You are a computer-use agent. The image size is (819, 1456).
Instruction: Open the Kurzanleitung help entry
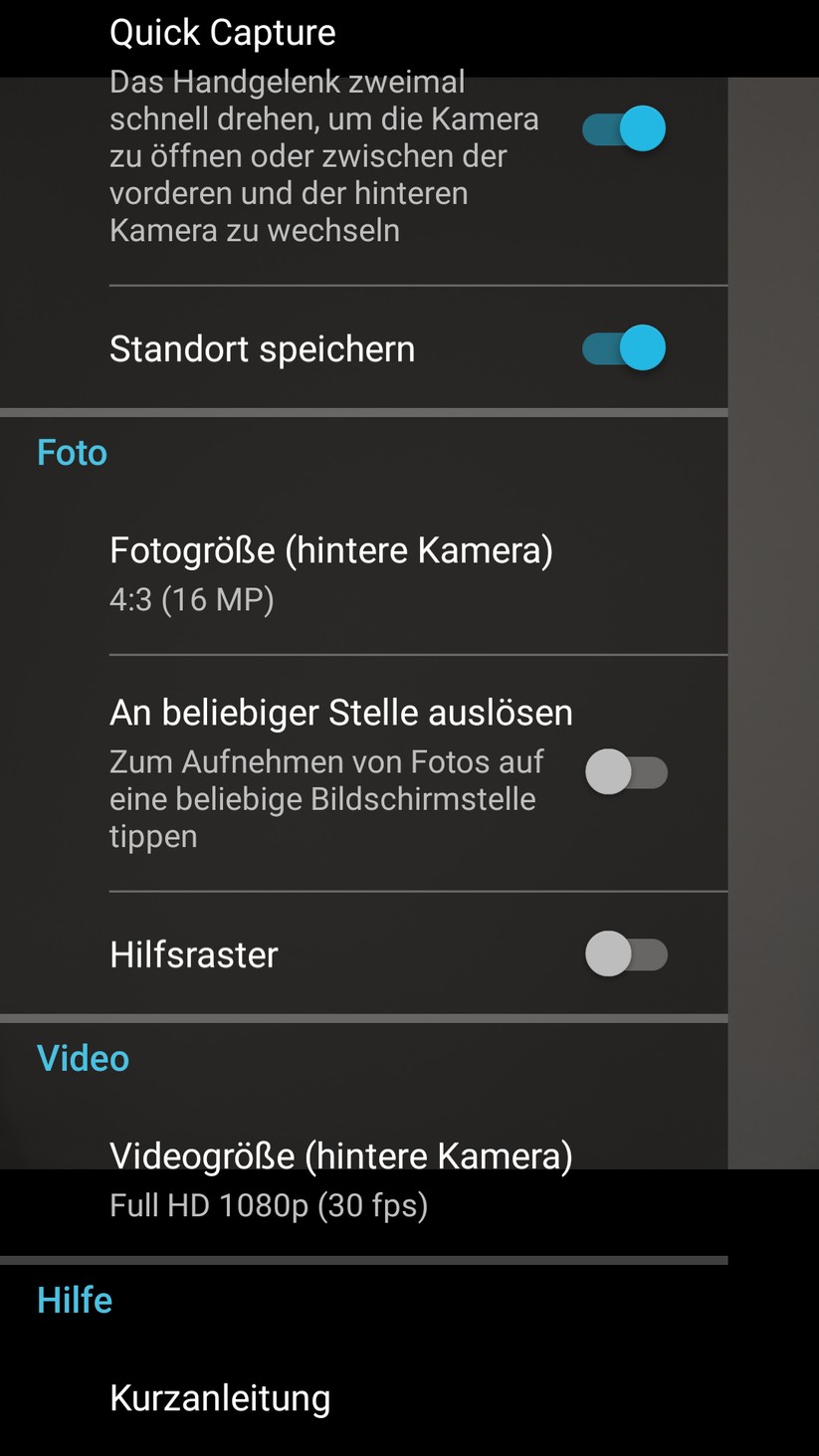coord(220,1397)
